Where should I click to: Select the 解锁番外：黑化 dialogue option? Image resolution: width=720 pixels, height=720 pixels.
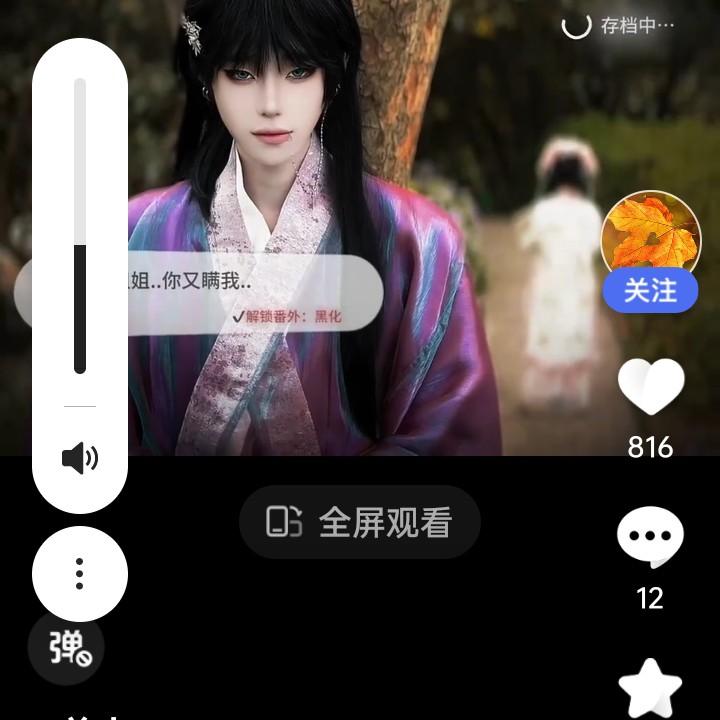[287, 316]
